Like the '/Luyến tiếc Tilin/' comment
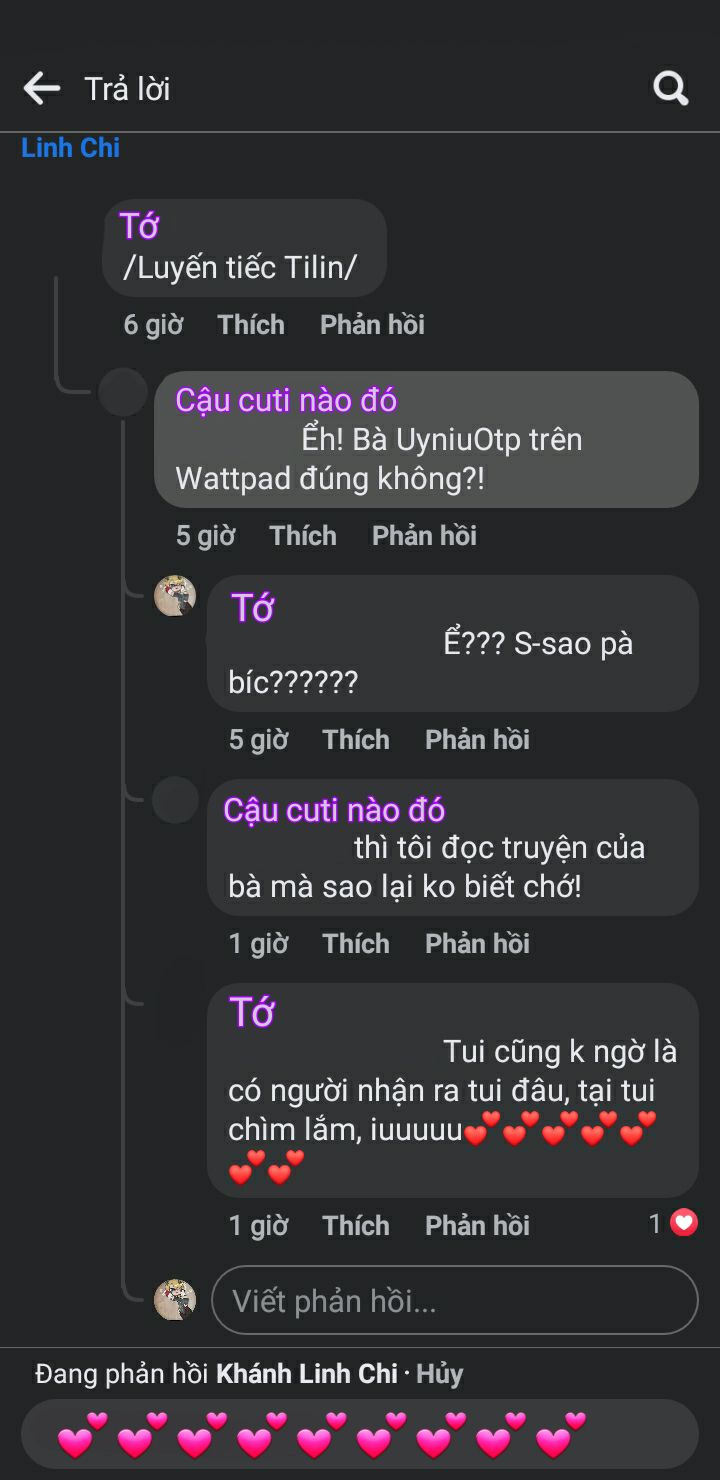The image size is (720, 1480). point(251,325)
